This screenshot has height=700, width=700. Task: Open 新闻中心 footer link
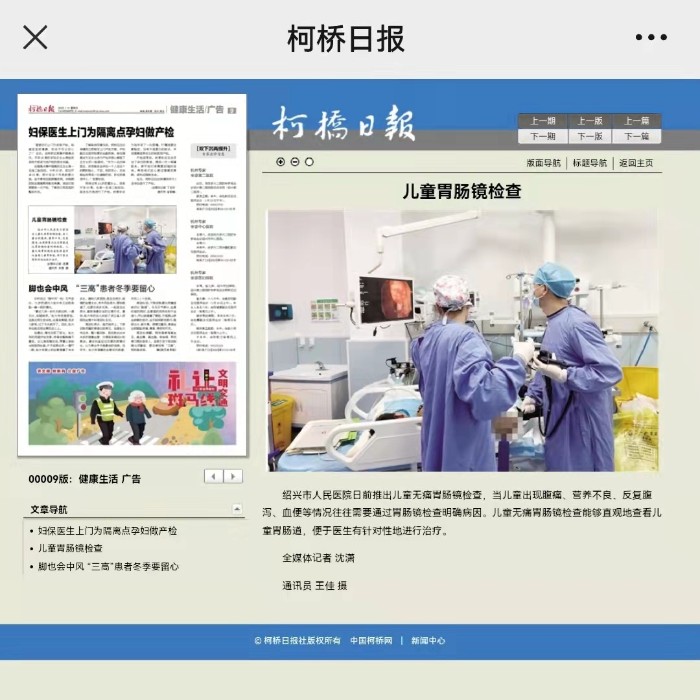tap(428, 641)
